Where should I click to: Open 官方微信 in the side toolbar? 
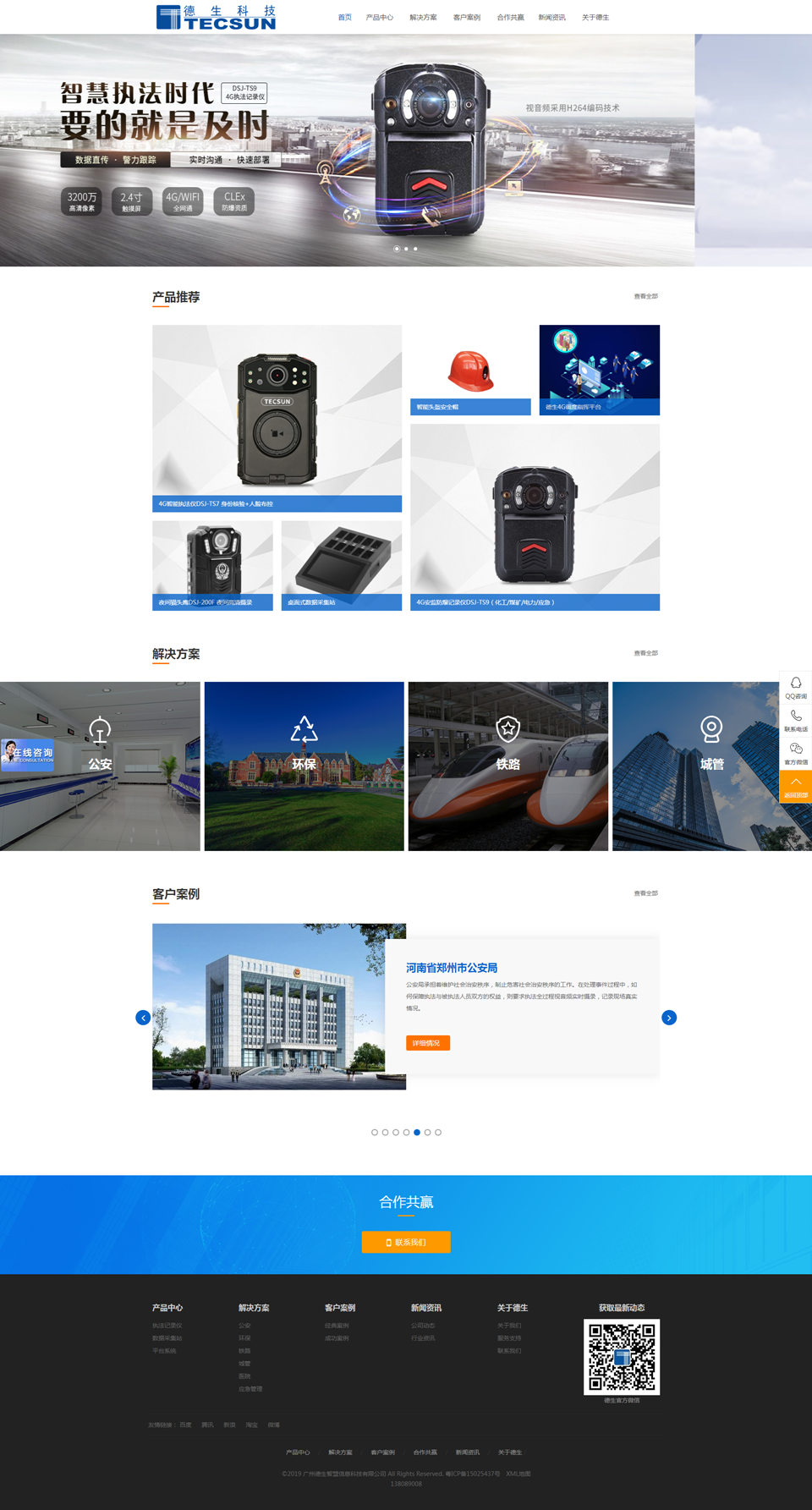[795, 753]
